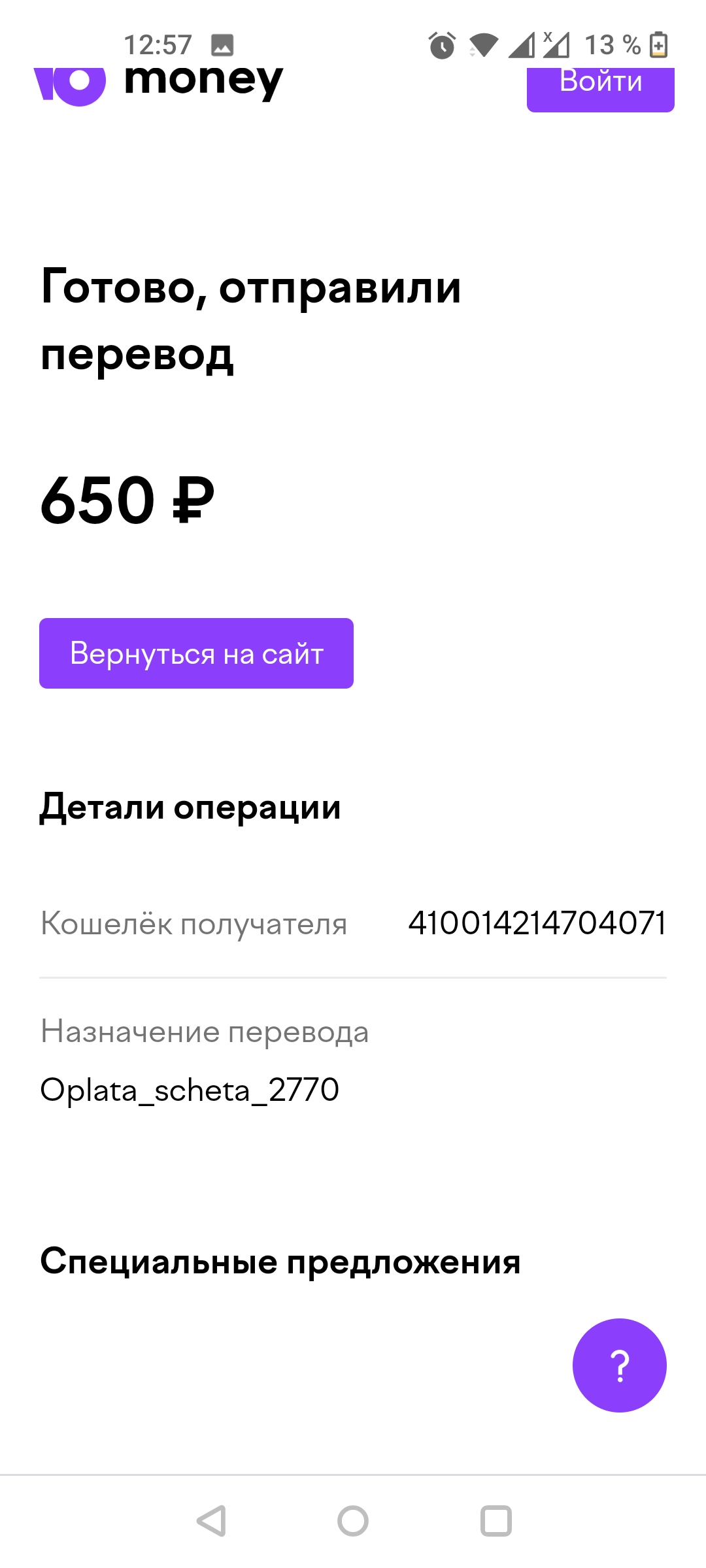Open the help question mark button

click(x=619, y=1365)
